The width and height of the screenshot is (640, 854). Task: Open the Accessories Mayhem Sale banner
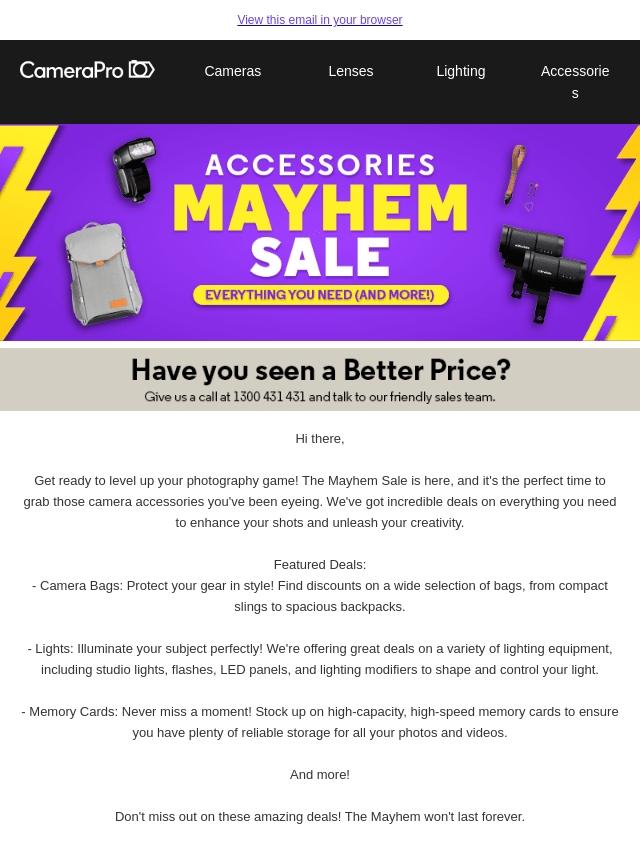tap(320, 232)
